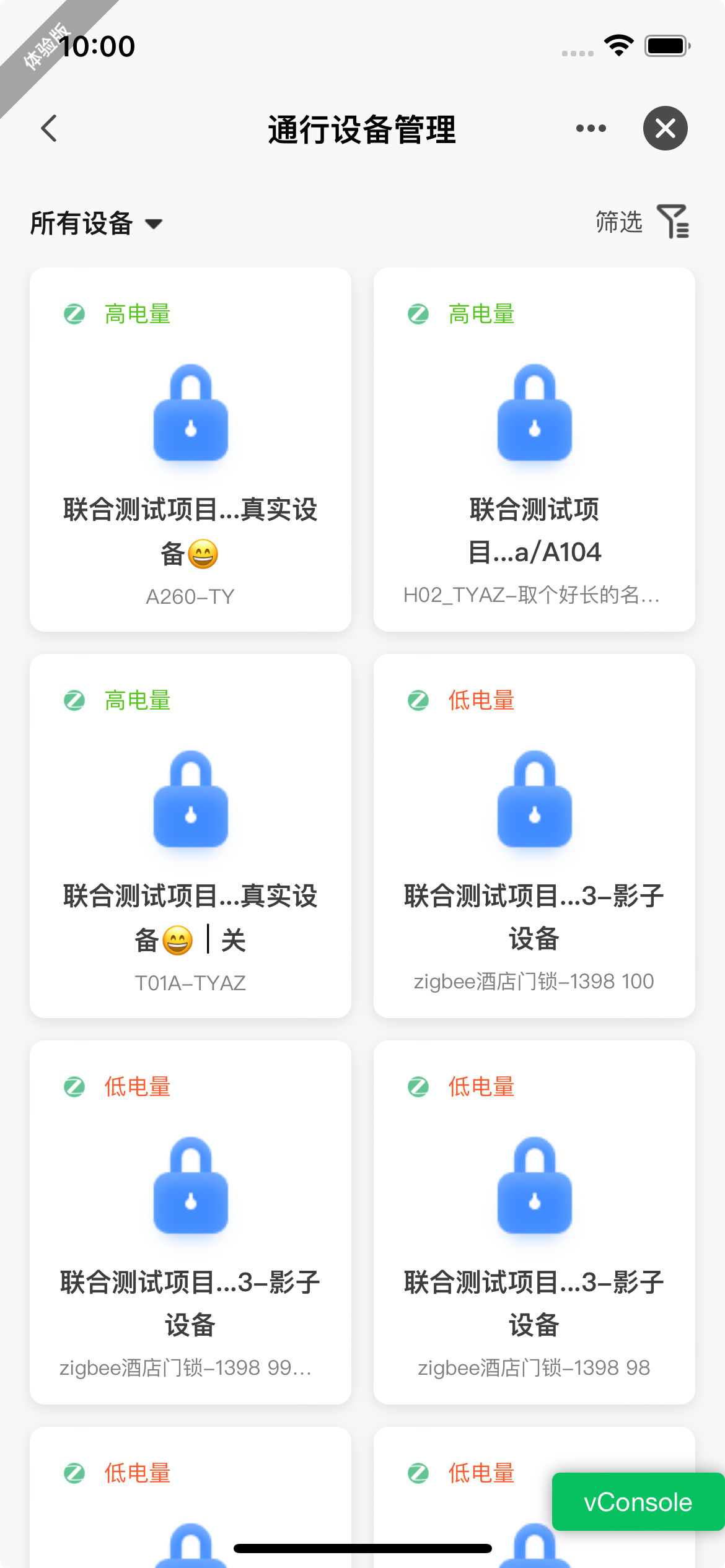Tap the Zigbee icon on the A260-TY card
725x1568 pixels.
[x=74, y=315]
